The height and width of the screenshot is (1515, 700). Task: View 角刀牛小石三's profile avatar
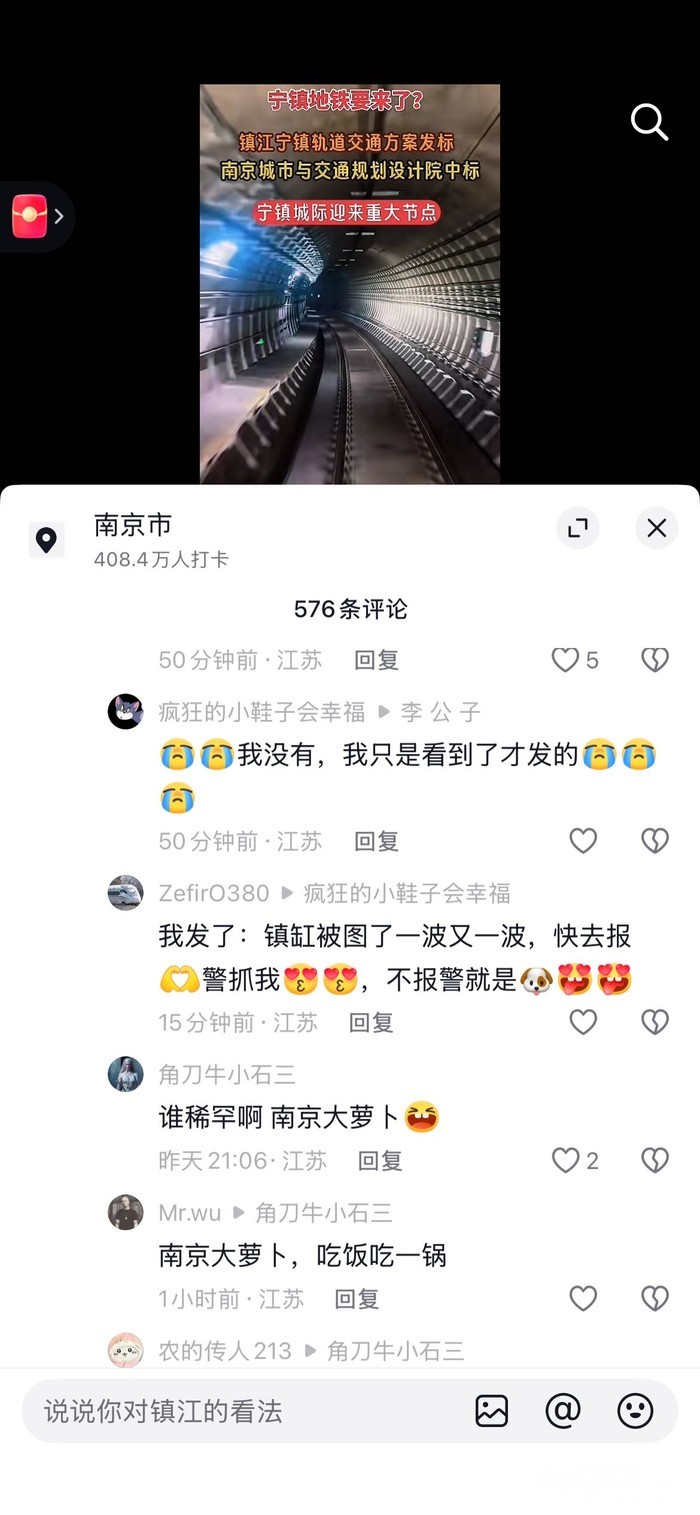point(125,1075)
